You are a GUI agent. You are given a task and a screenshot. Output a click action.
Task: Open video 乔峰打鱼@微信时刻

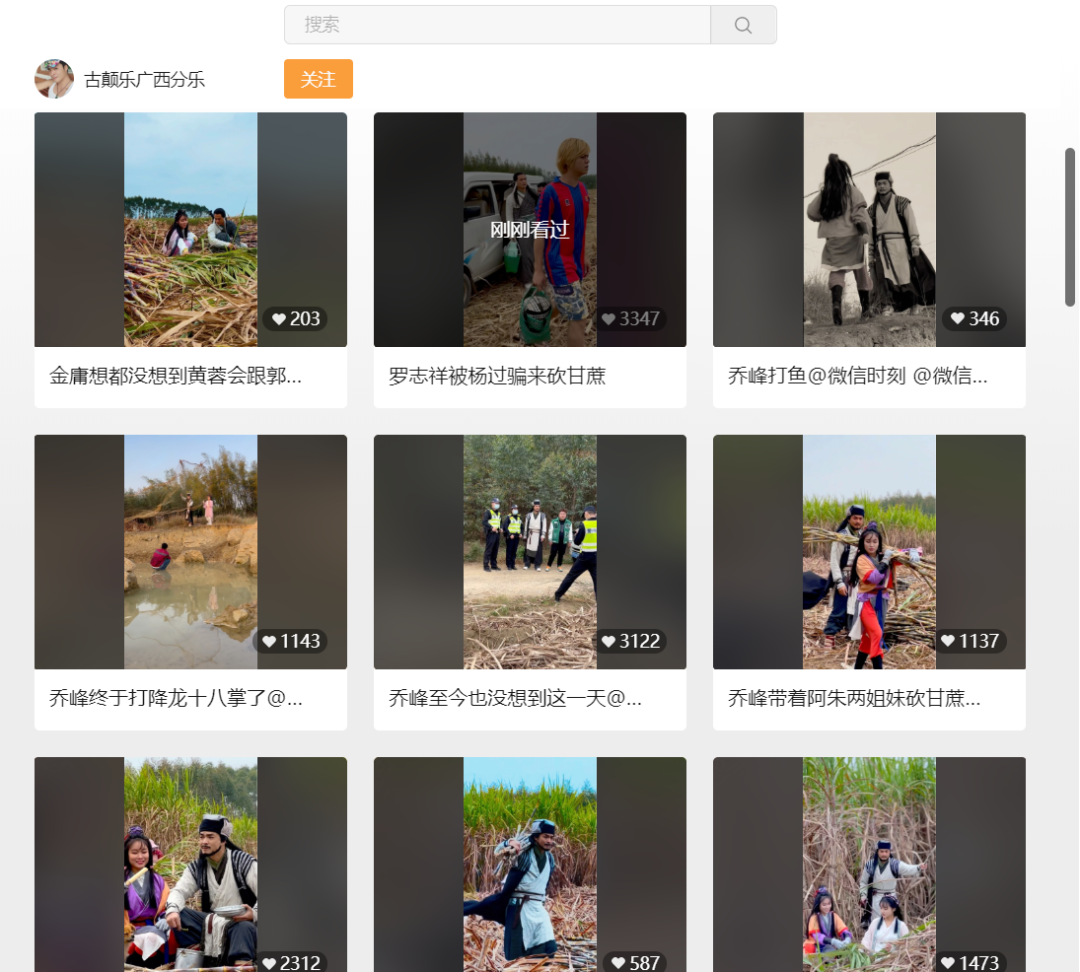pos(869,230)
